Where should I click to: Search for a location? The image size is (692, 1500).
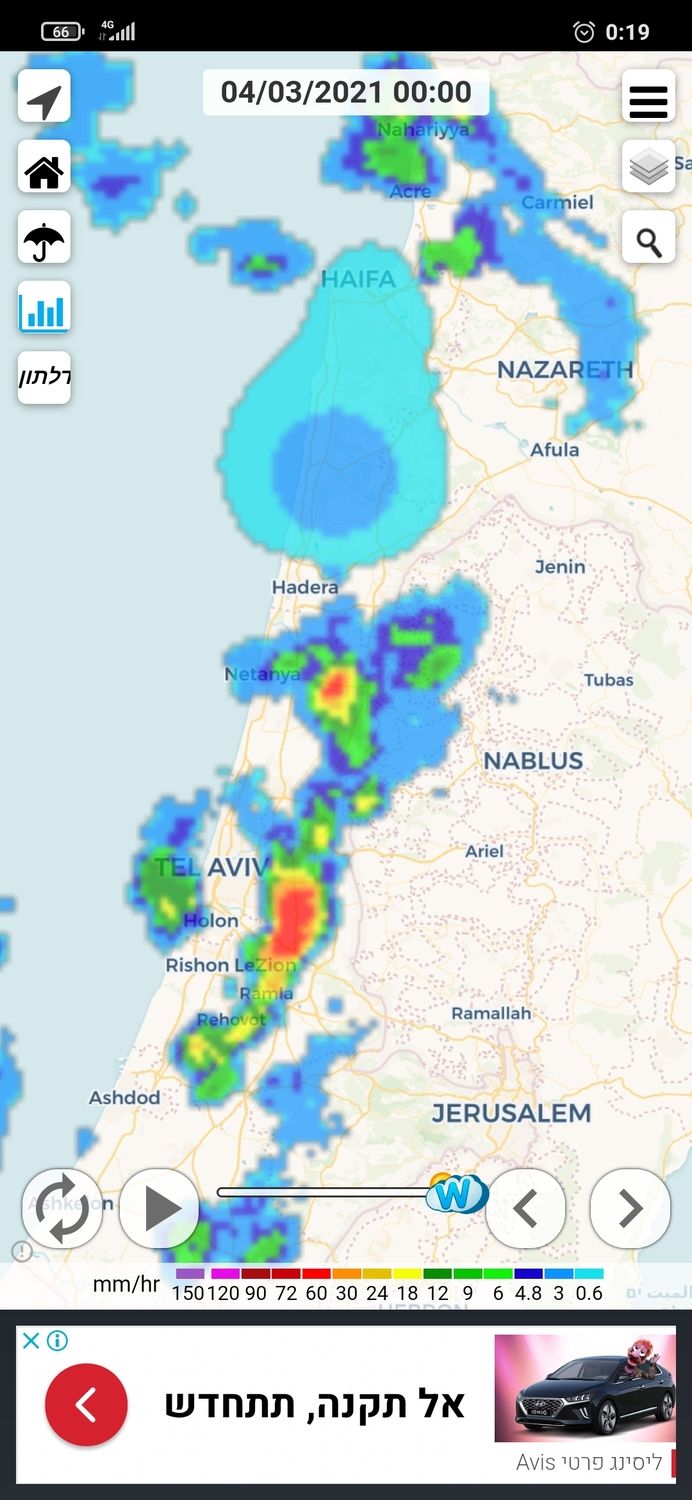[648, 238]
